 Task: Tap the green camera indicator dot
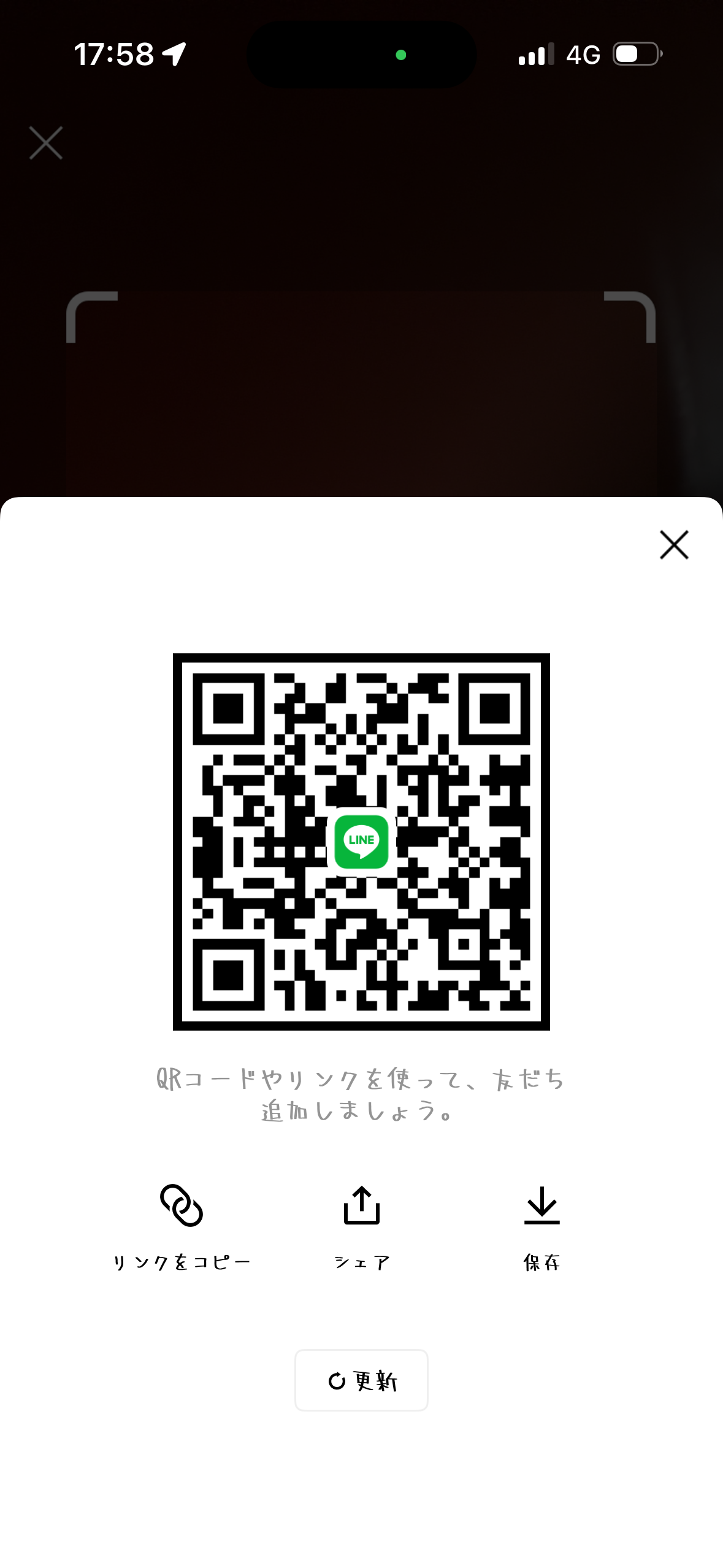(x=402, y=55)
